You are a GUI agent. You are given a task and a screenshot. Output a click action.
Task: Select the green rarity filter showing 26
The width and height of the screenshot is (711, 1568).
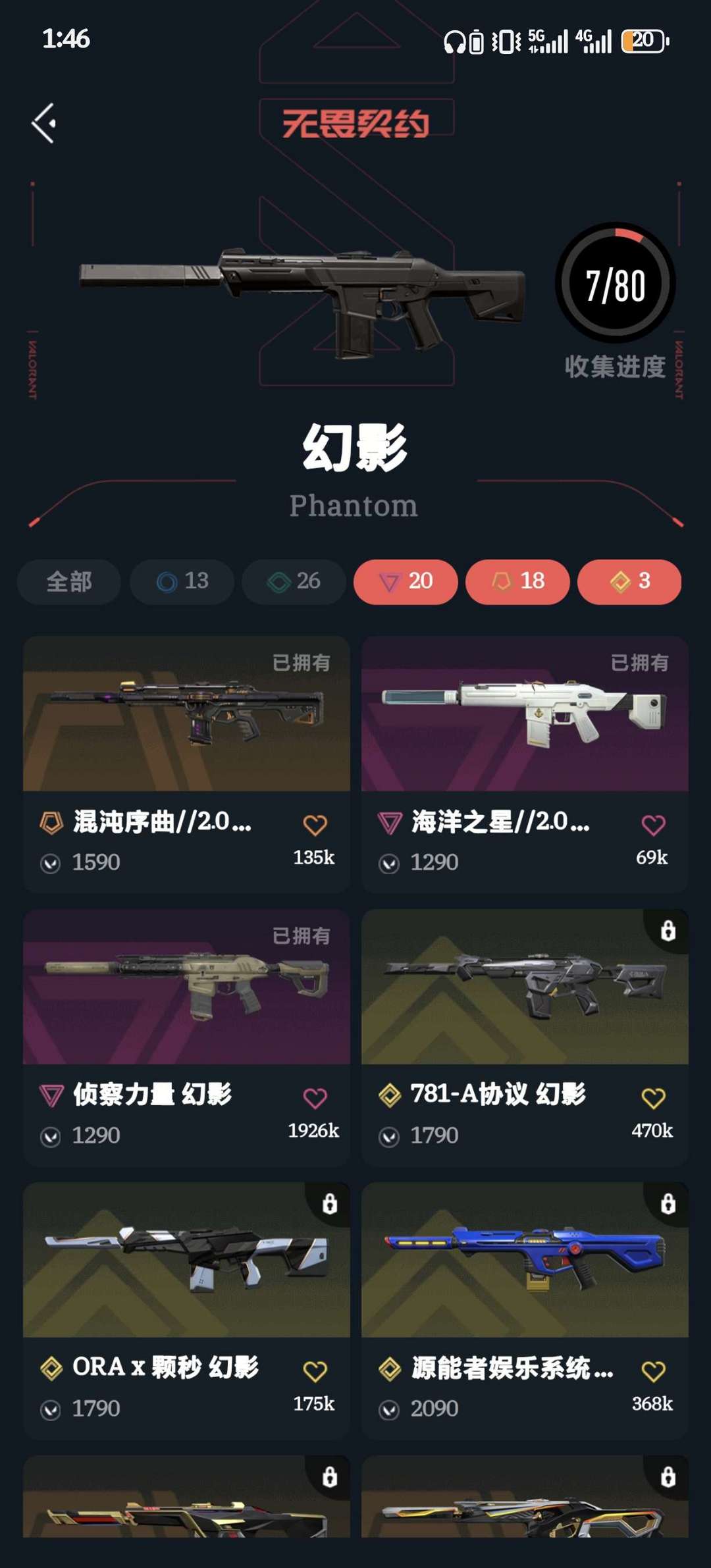pos(293,582)
